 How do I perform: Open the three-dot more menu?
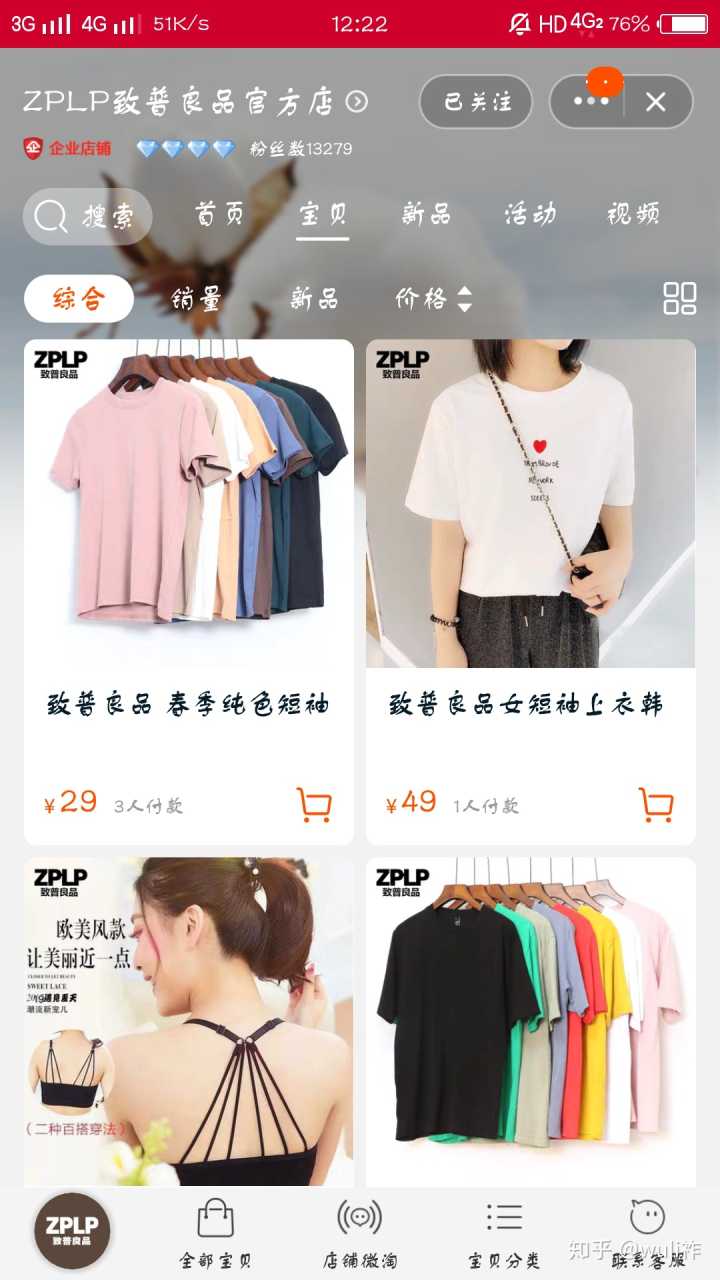pos(590,102)
